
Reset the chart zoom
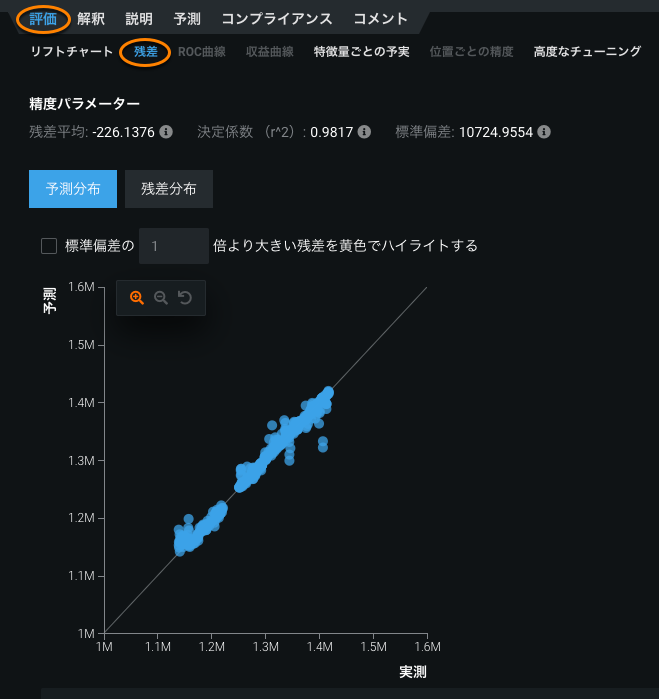coord(185,298)
